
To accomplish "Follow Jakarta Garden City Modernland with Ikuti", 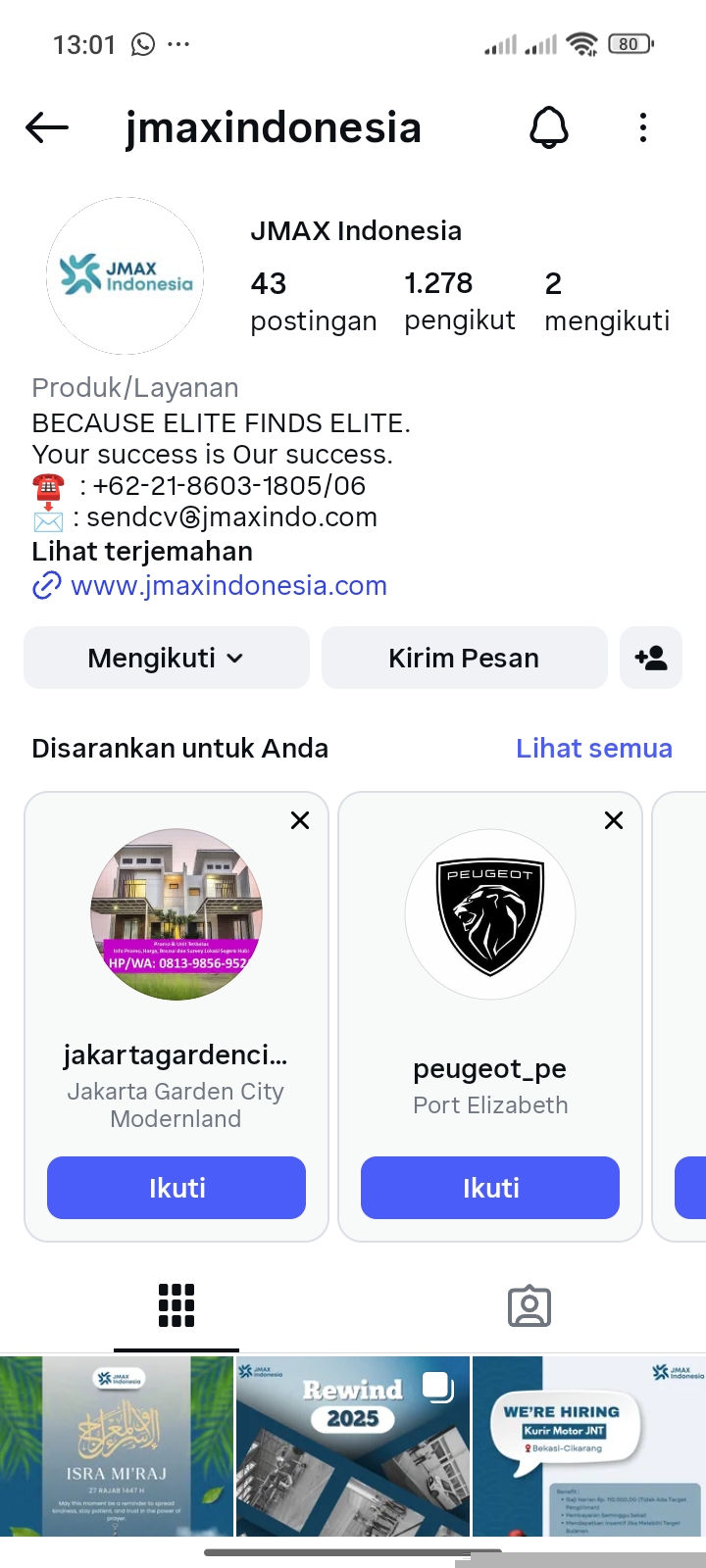I will 176,1188.
